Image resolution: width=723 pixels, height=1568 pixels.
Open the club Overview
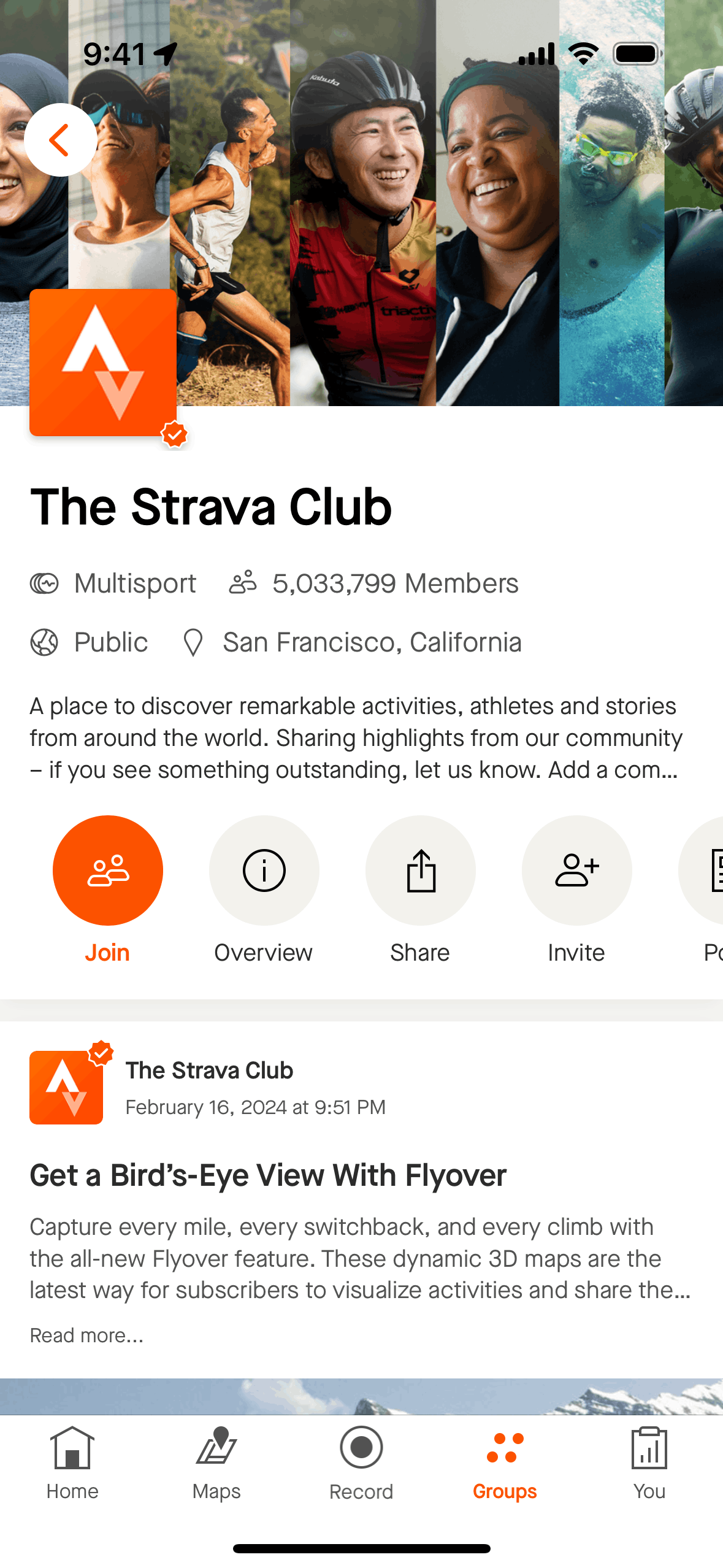tap(264, 870)
